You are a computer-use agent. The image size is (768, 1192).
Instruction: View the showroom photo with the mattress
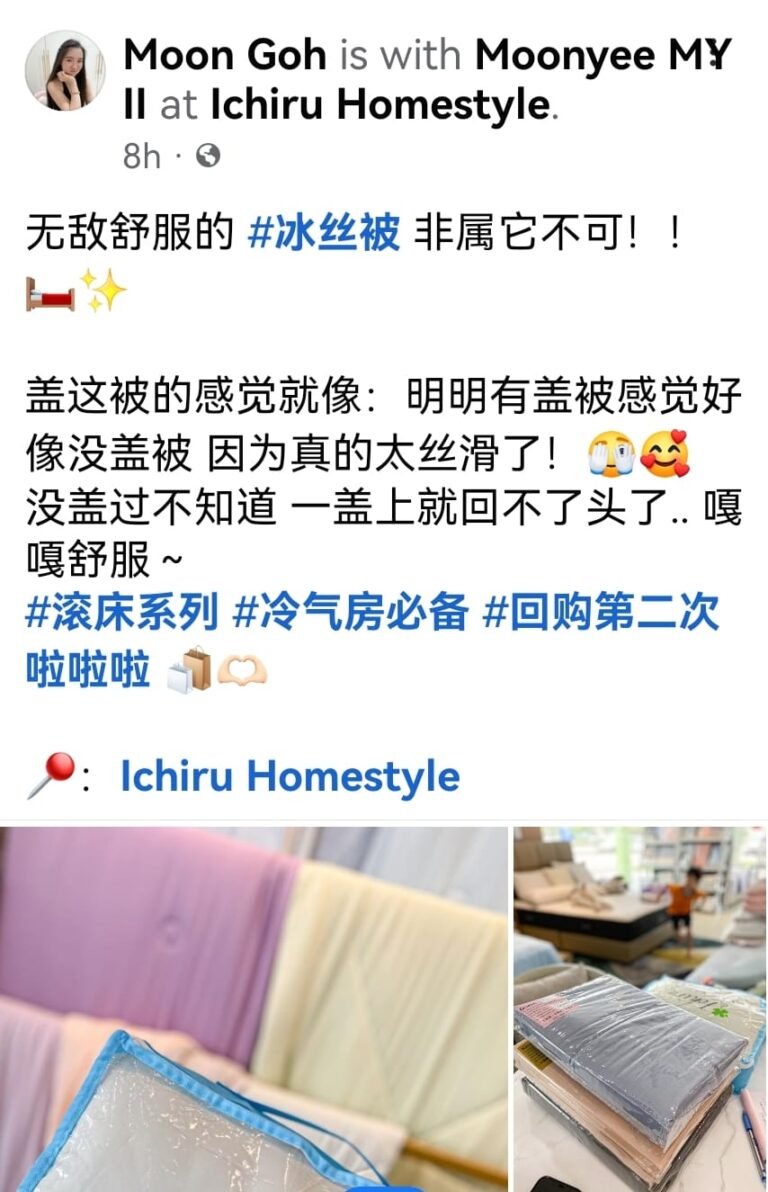[640, 897]
